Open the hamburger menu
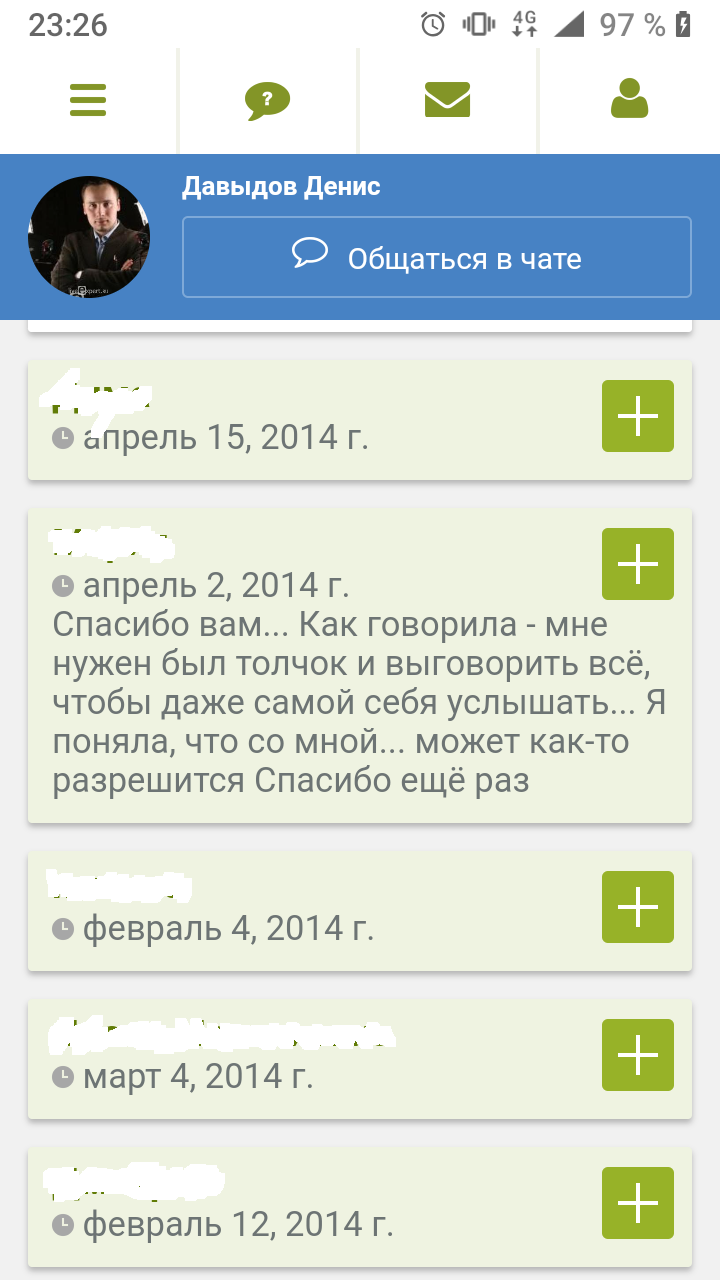Viewport: 720px width, 1280px height. 88,100
